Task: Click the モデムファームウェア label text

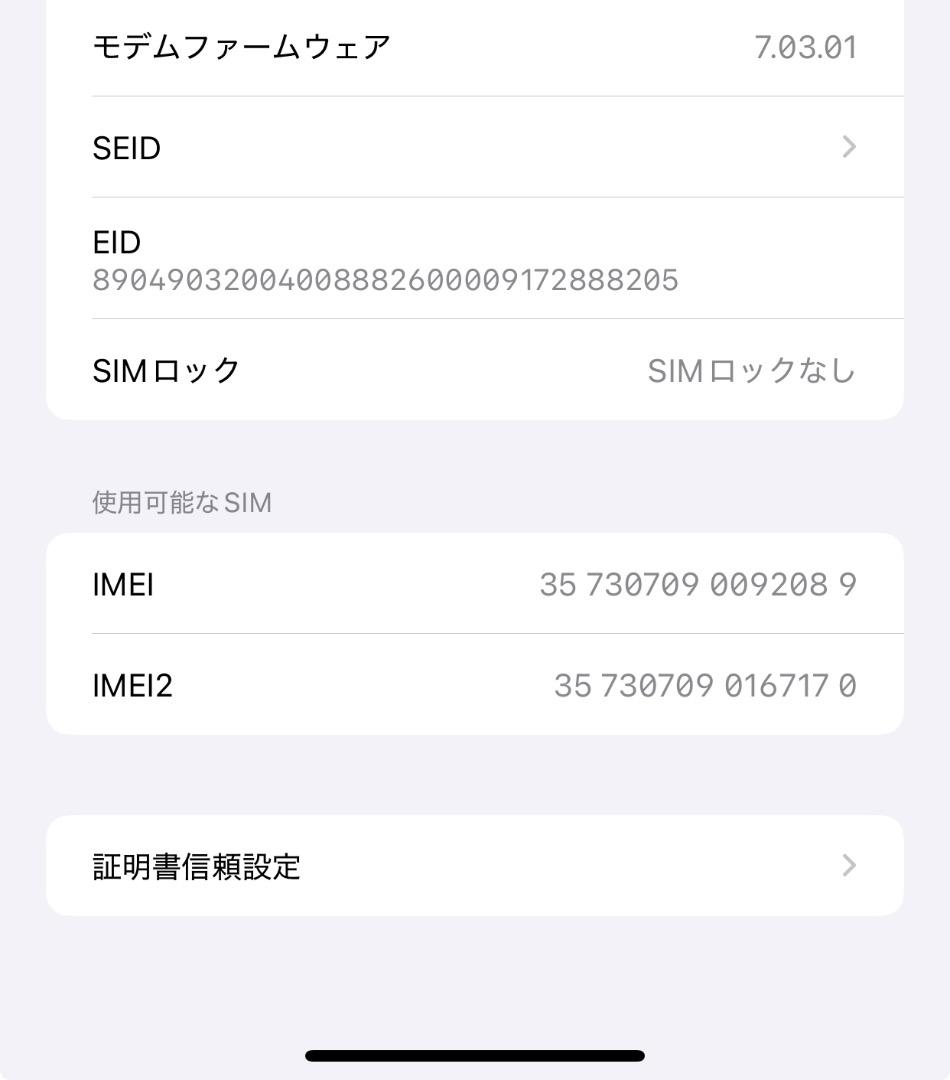Action: [x=243, y=46]
